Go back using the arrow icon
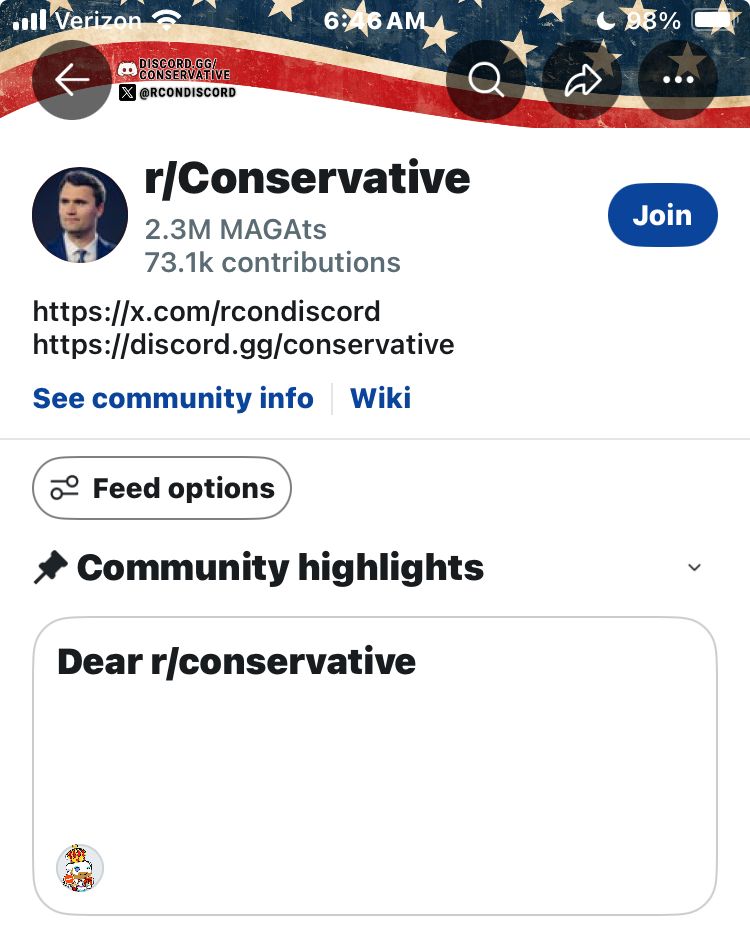 (x=71, y=80)
